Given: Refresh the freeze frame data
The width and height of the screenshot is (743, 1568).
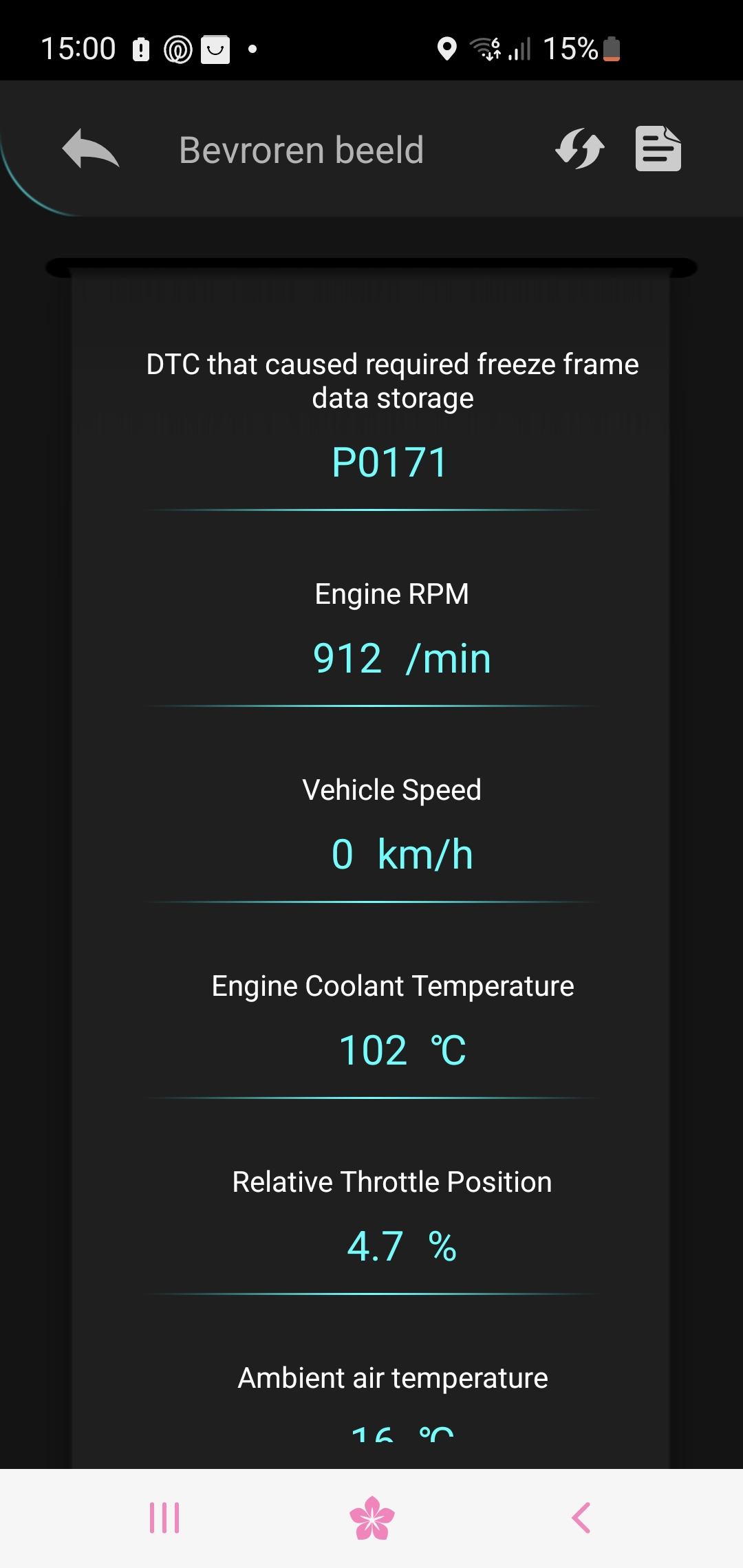Looking at the screenshot, I should point(579,149).
